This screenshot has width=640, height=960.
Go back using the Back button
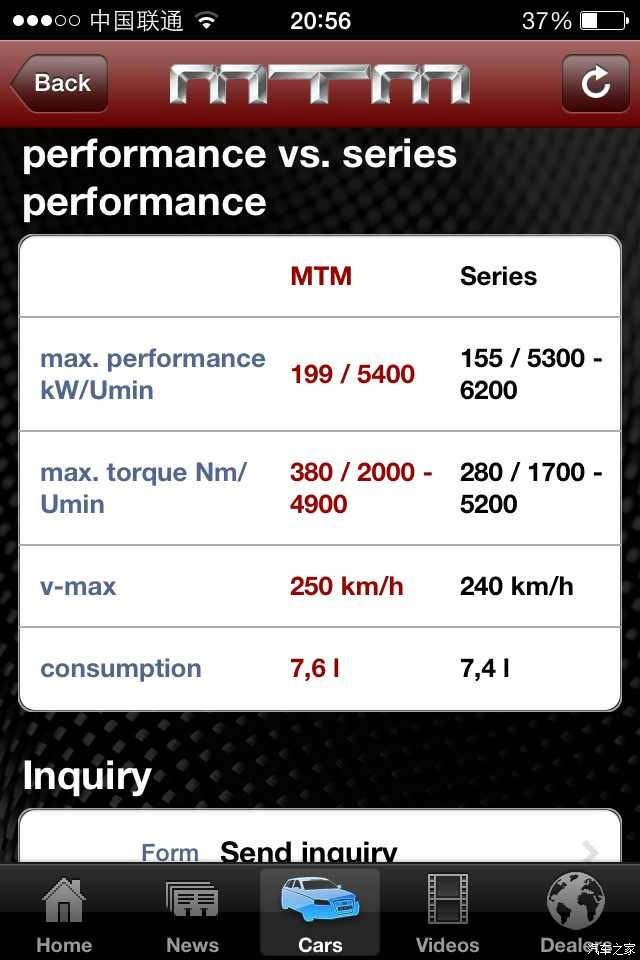60,83
